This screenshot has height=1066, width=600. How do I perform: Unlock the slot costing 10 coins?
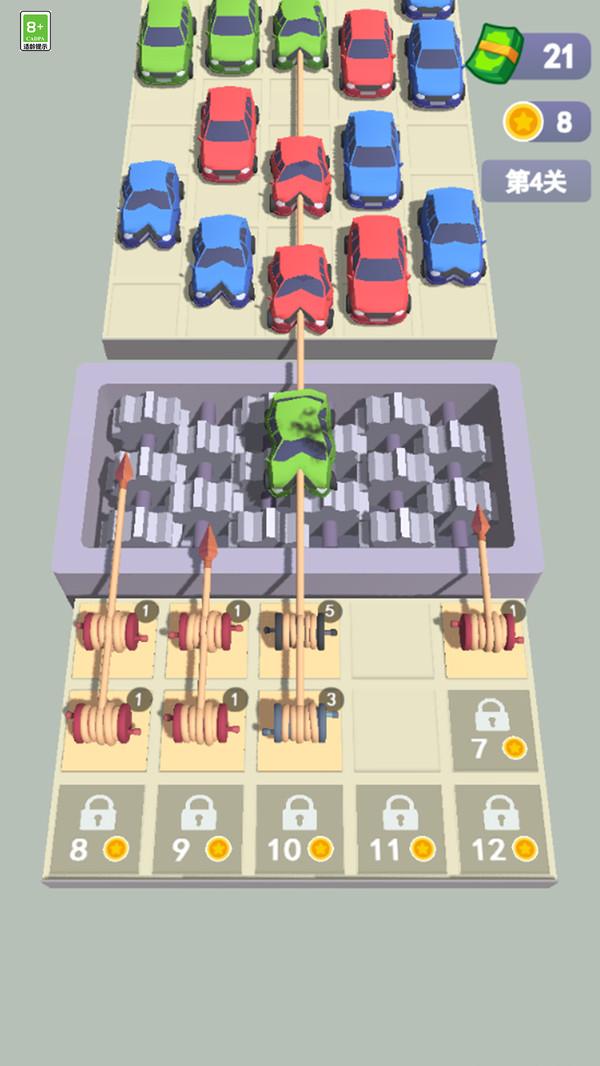pos(300,830)
